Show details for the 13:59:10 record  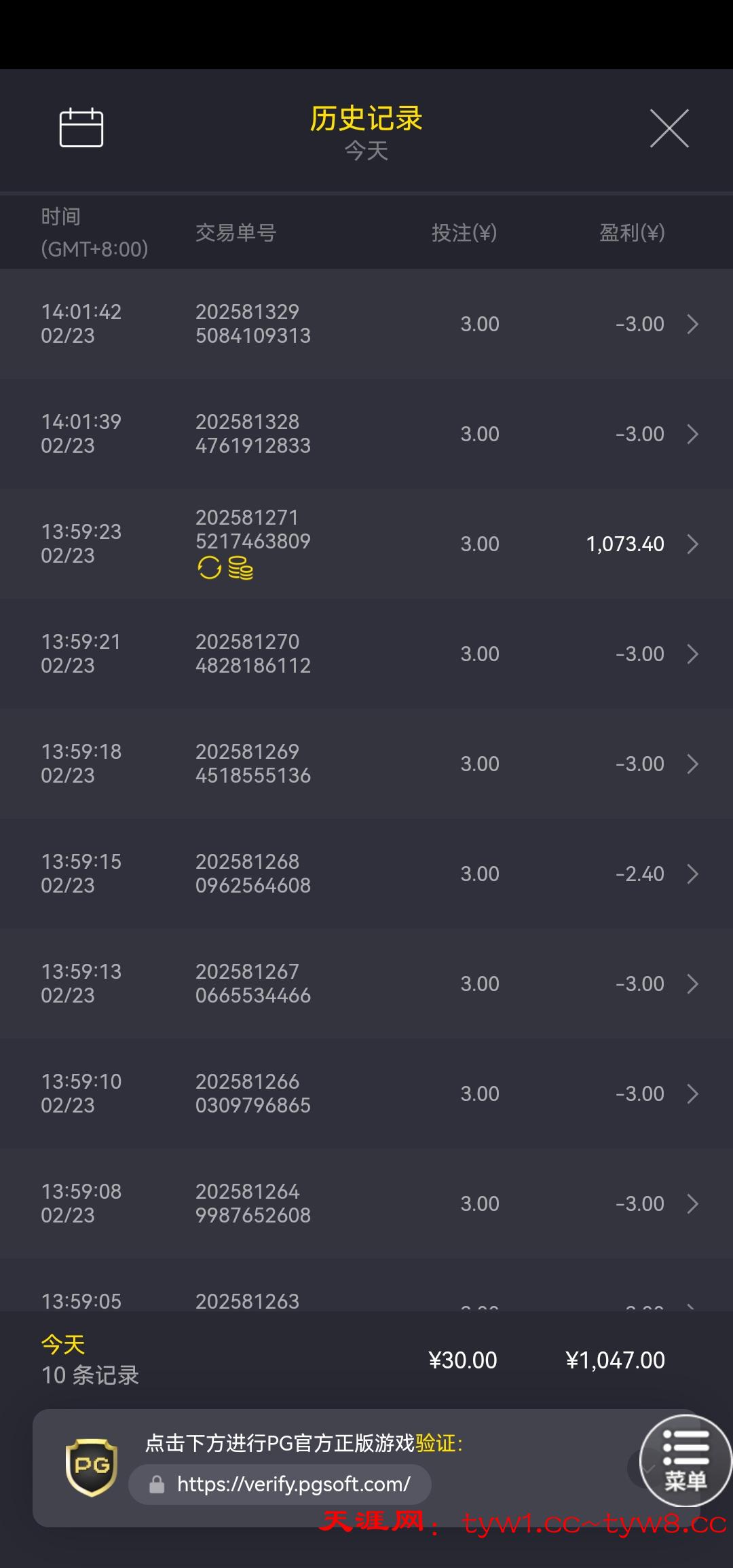pos(366,1094)
